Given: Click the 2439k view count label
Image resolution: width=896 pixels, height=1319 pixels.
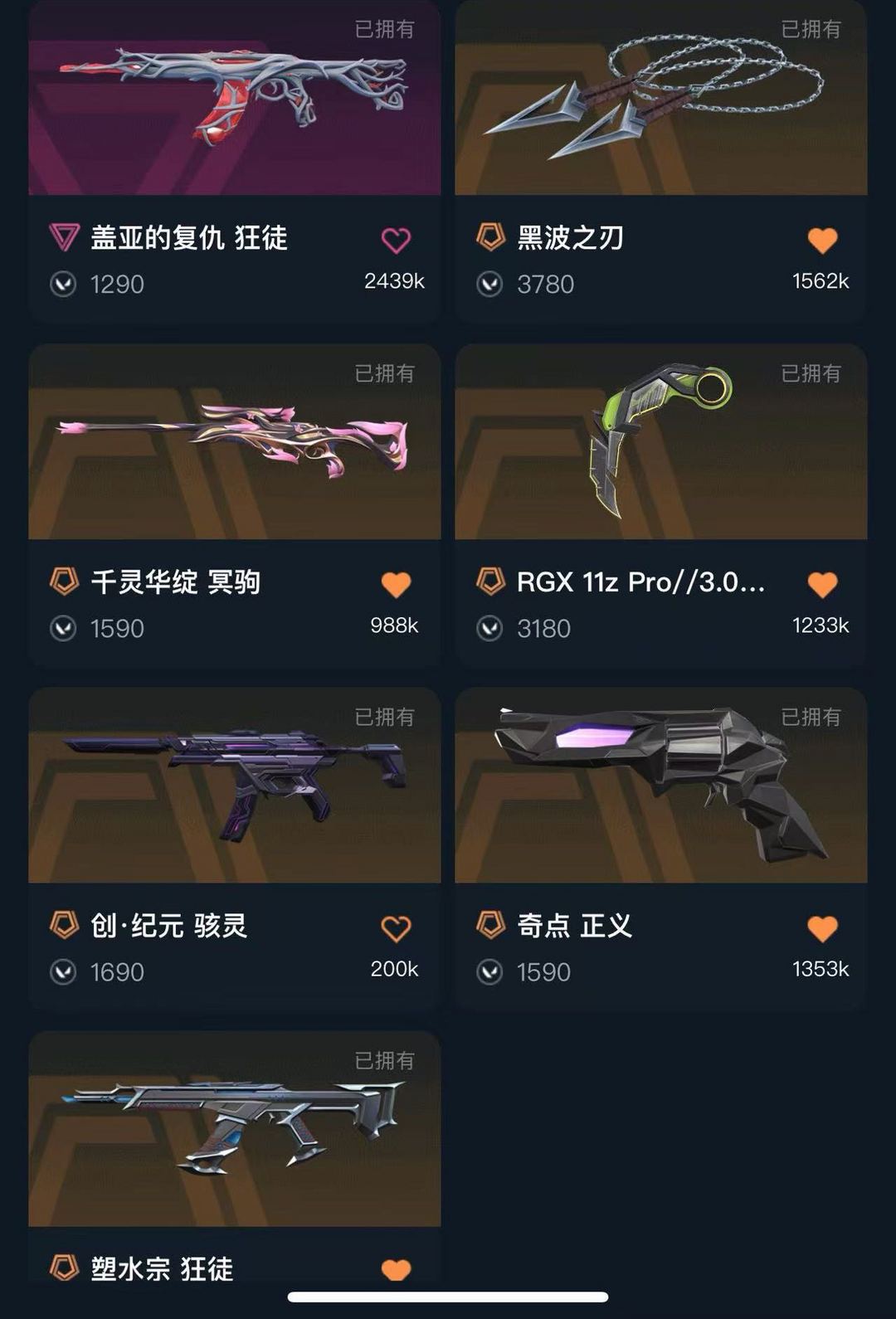Looking at the screenshot, I should (x=393, y=283).
